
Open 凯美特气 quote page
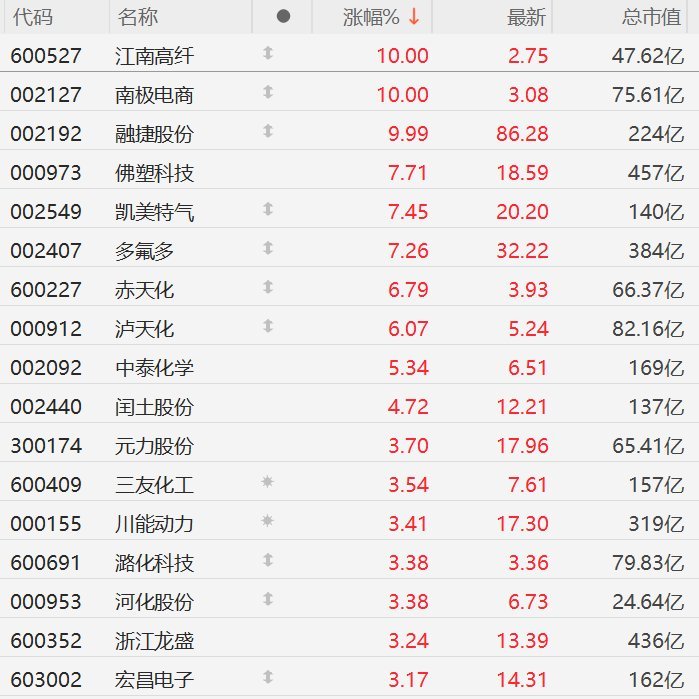click(x=154, y=212)
